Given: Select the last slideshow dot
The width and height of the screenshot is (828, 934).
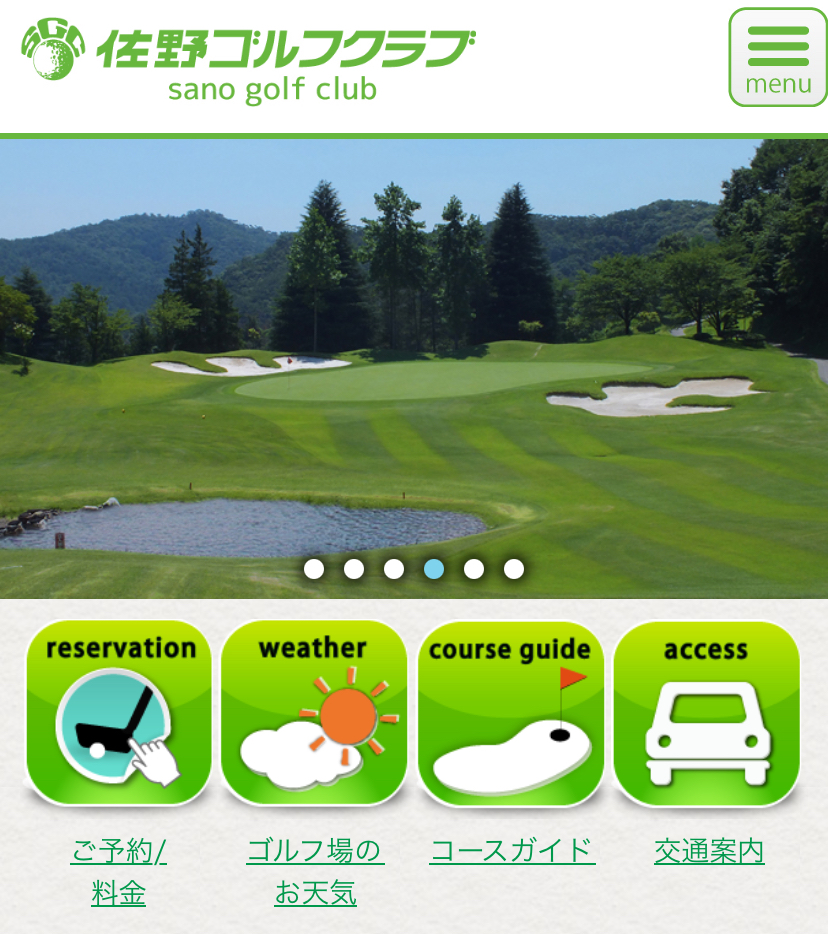Looking at the screenshot, I should (514, 569).
